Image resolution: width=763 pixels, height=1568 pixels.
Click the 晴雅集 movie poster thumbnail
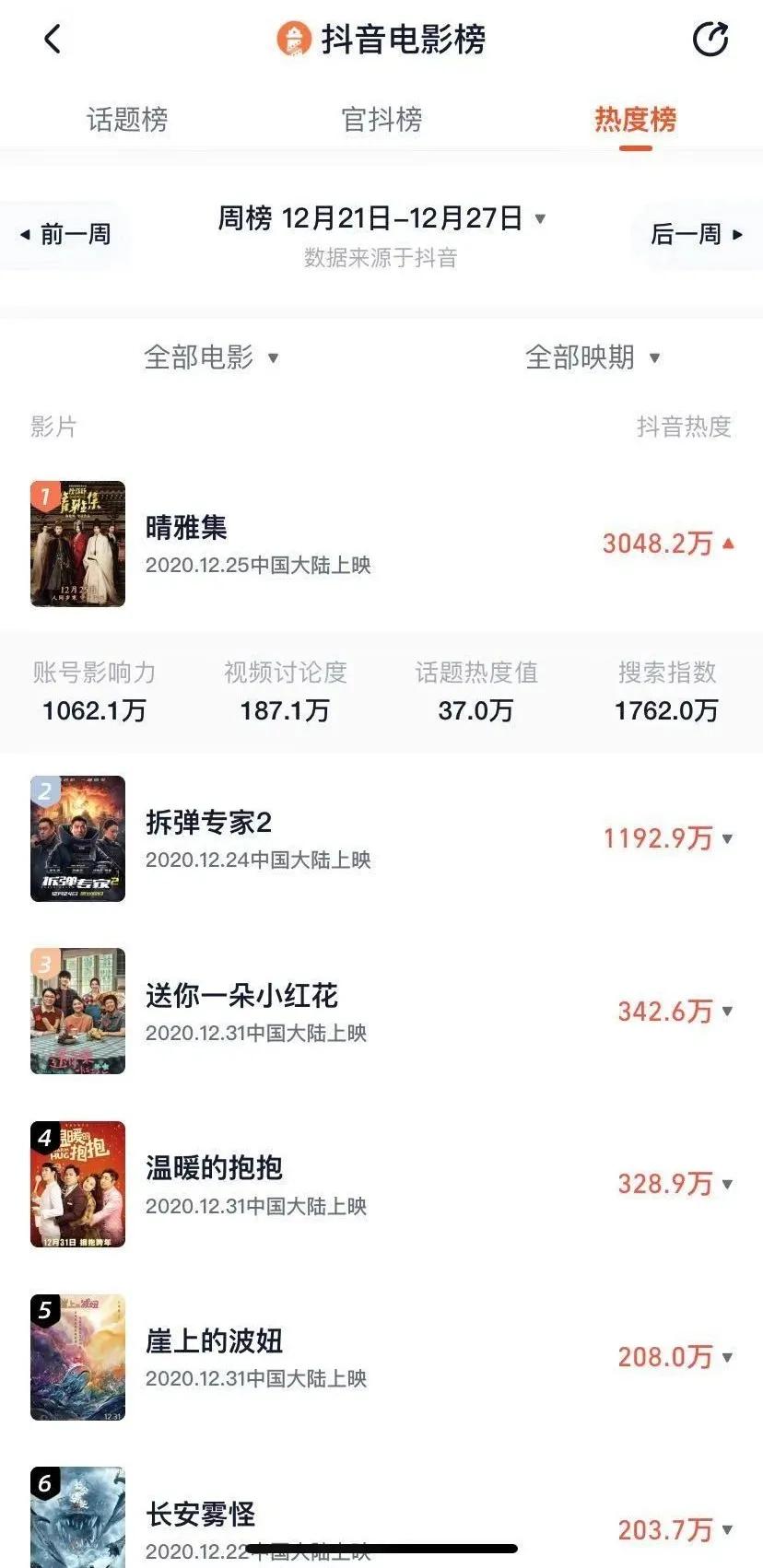pos(77,544)
